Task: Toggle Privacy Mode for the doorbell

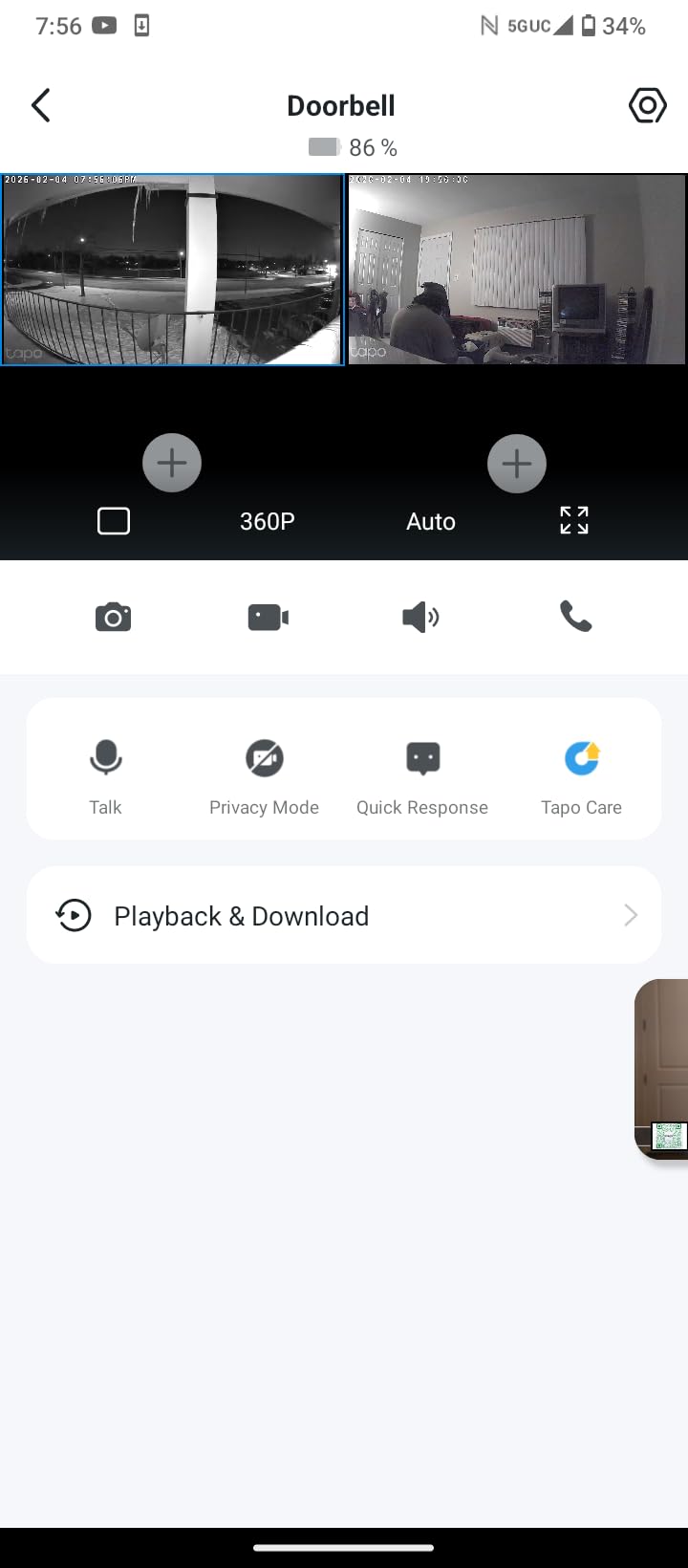Action: (x=264, y=757)
